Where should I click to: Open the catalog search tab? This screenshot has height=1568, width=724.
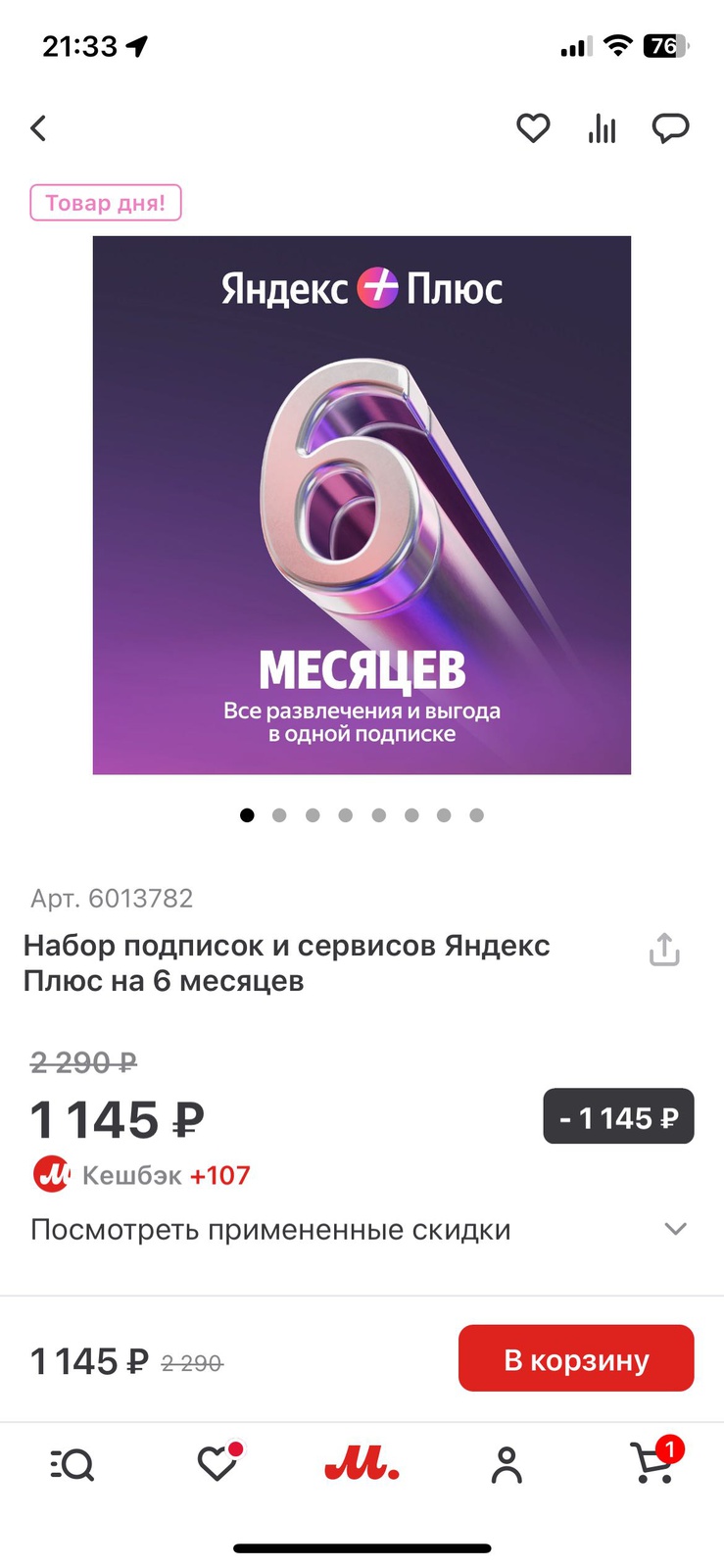(72, 1464)
